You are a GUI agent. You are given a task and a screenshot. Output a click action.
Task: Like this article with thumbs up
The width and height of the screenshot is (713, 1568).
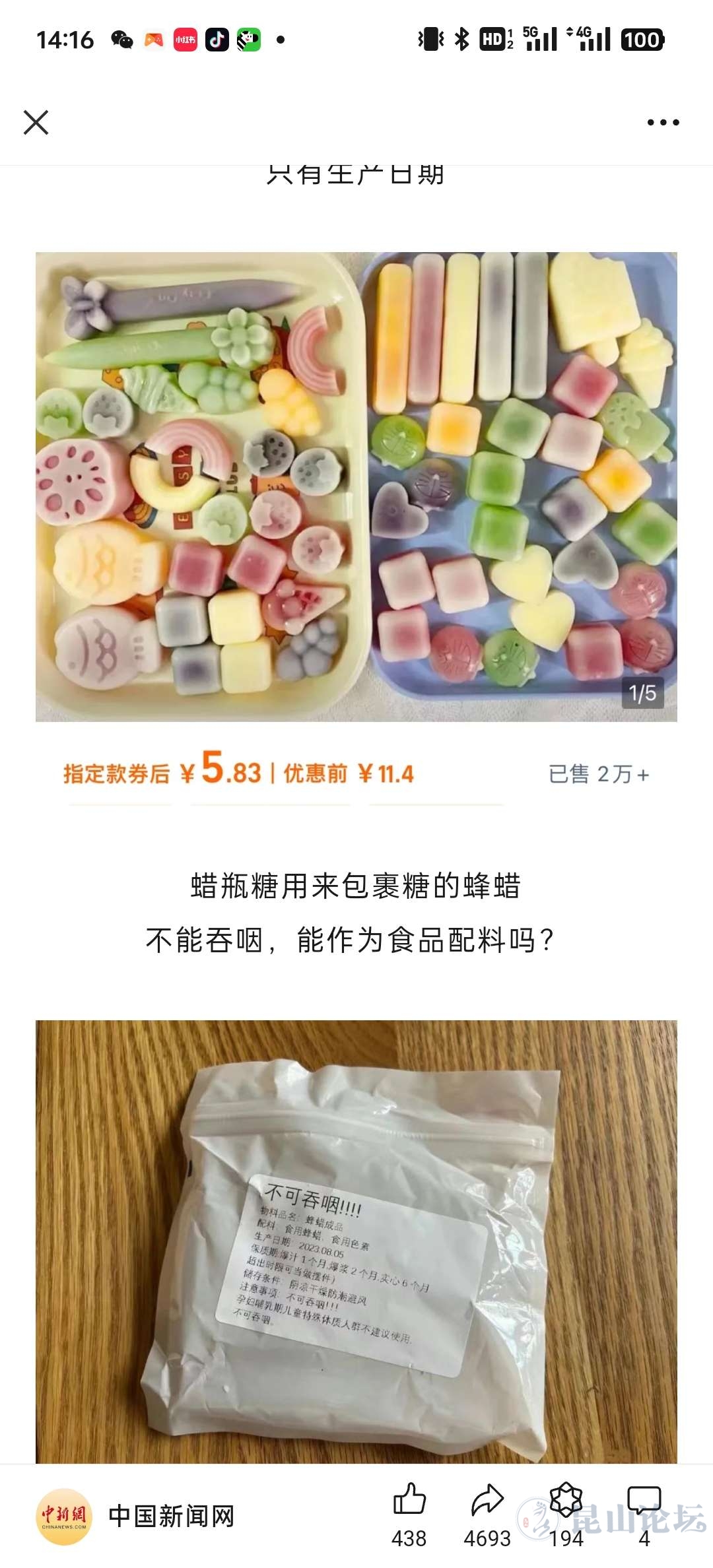pyautogui.click(x=409, y=1499)
